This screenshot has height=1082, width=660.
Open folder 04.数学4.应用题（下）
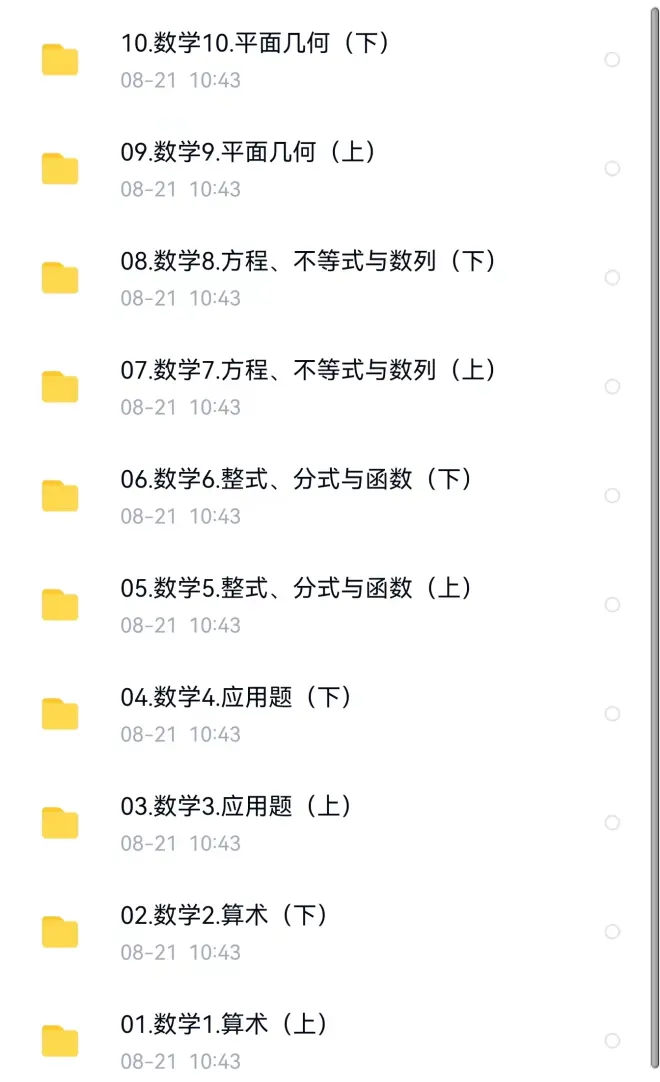(236, 697)
